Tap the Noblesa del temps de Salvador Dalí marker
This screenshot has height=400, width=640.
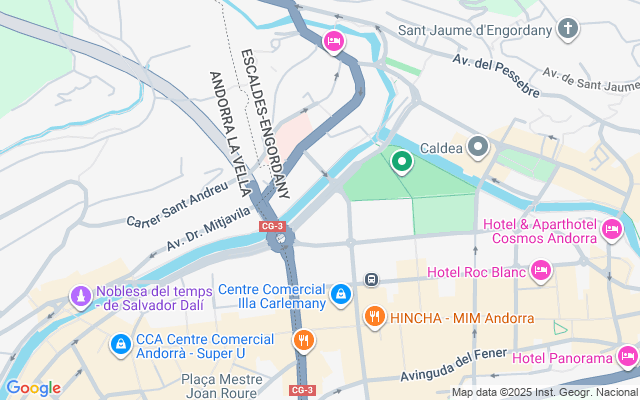[x=80, y=297]
